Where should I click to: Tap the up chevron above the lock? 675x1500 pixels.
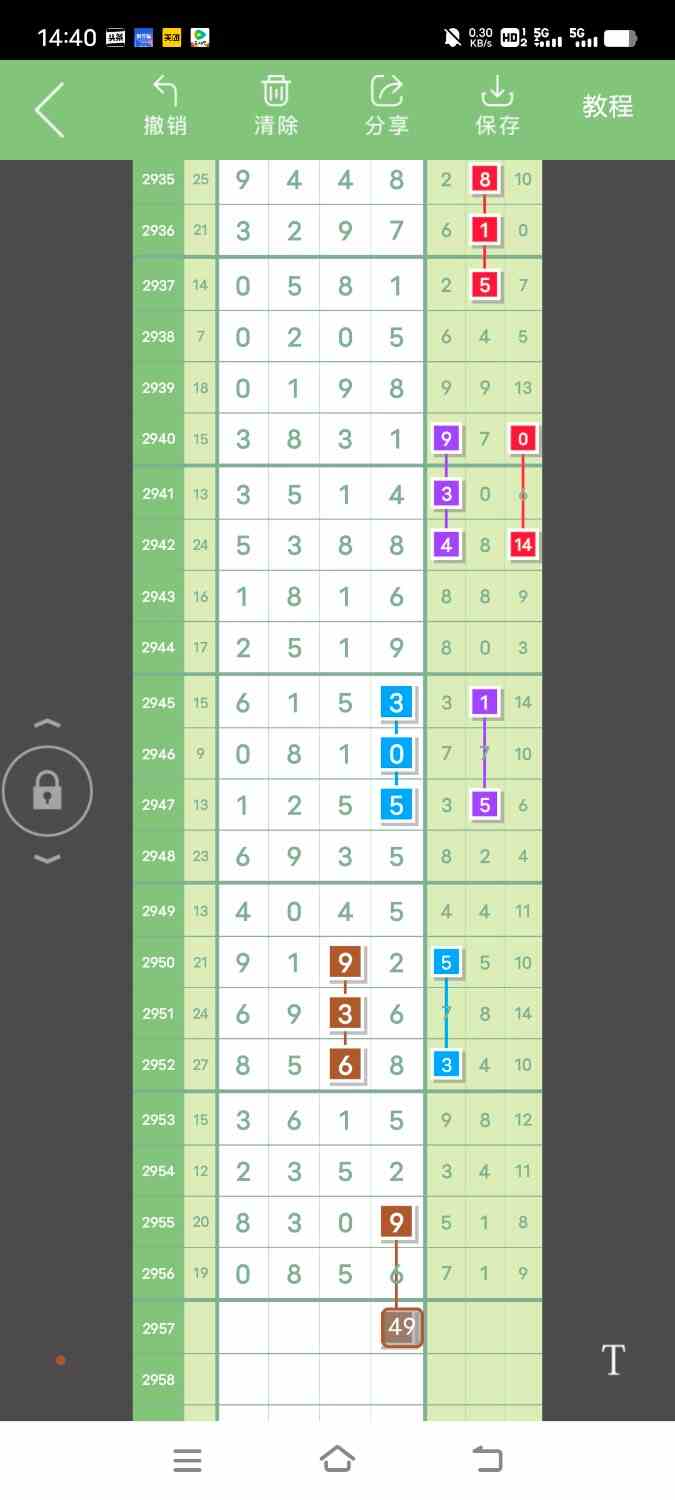[47, 723]
